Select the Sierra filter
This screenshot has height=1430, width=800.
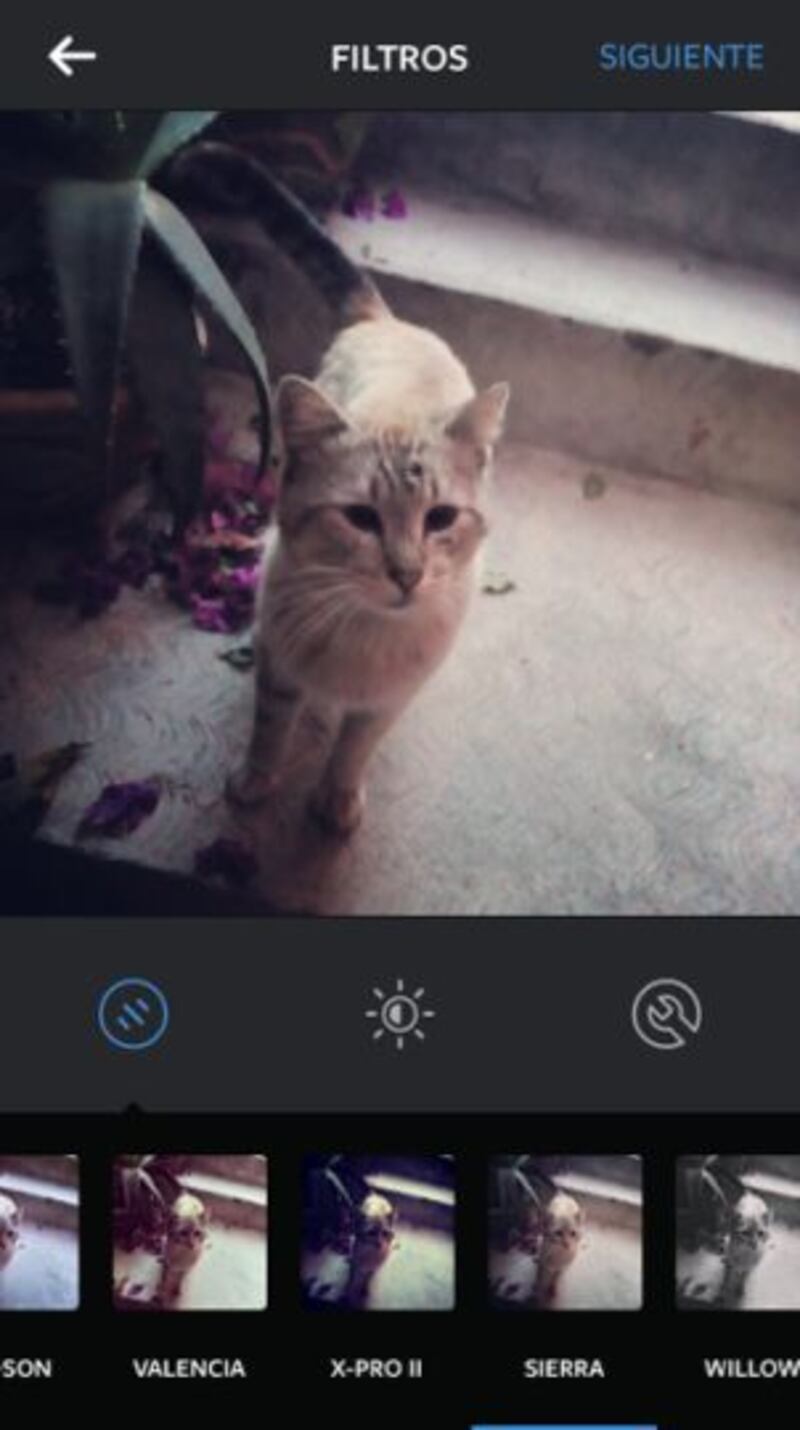(564, 1233)
